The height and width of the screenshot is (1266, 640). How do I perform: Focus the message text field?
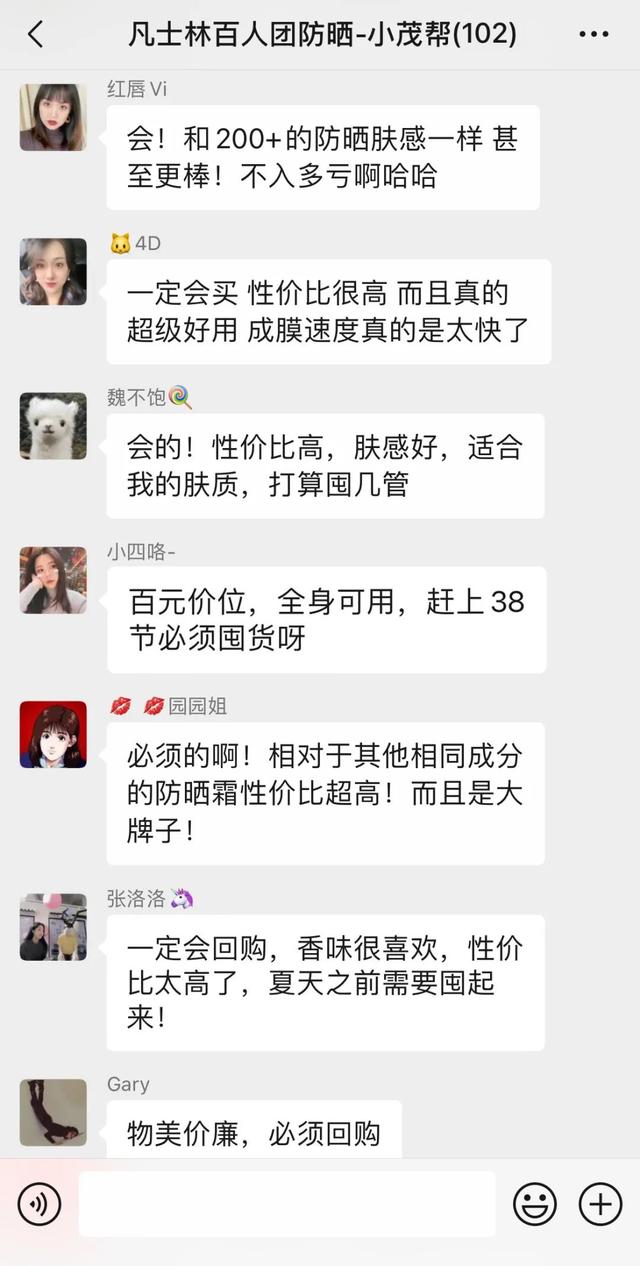coord(287,1204)
